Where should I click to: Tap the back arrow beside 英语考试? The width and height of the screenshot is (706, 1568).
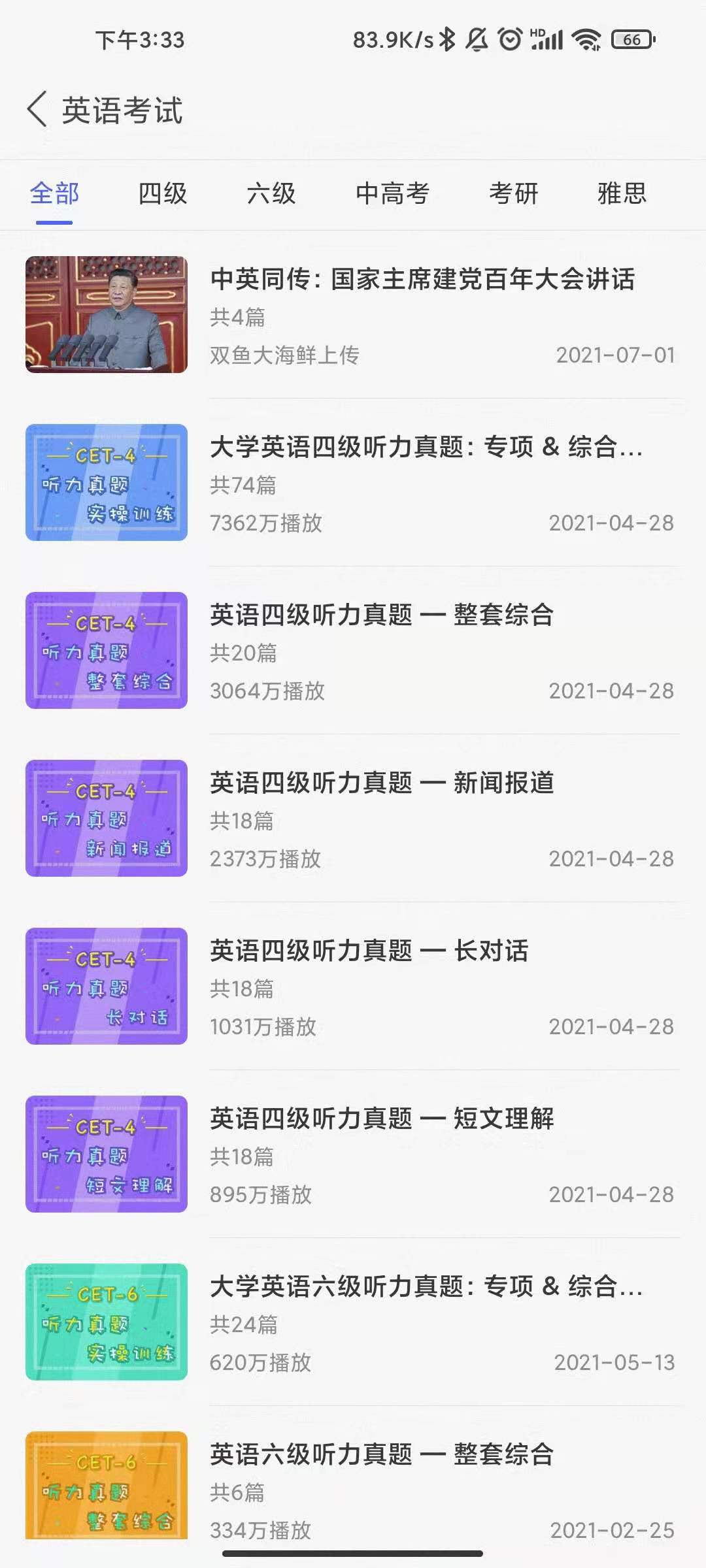[x=37, y=110]
